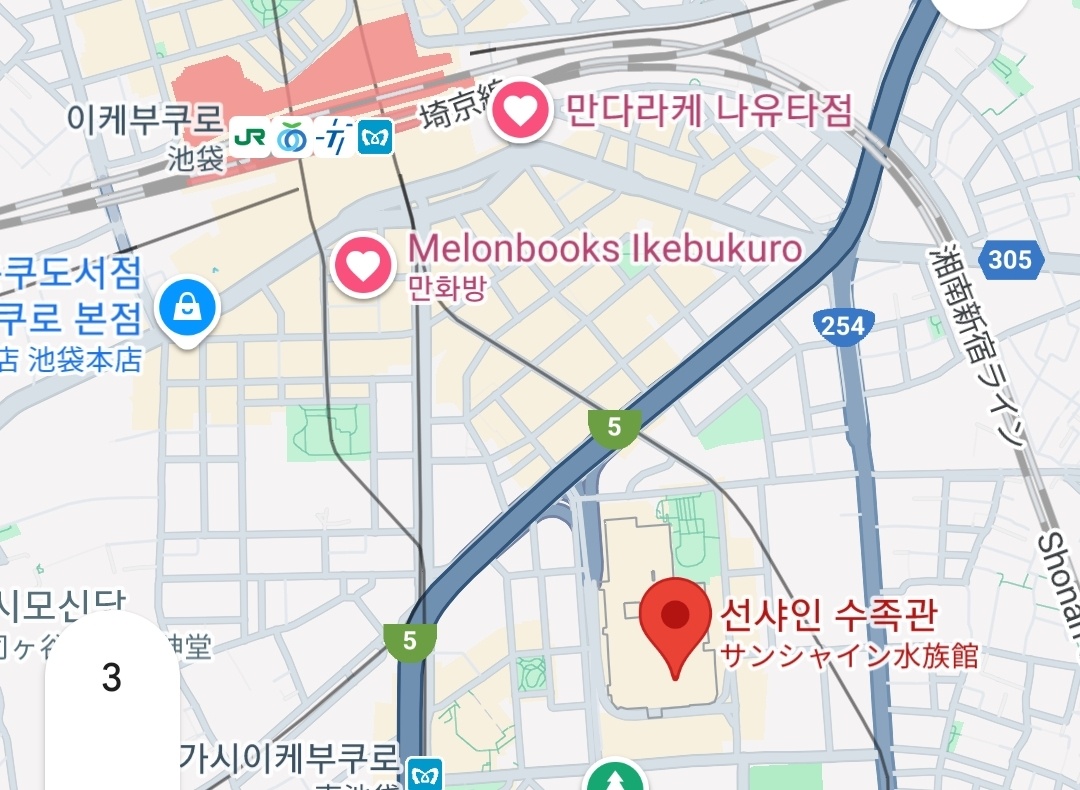This screenshot has height=790, width=1080.
Task: Open the bookstore shopping bag pin
Action: [x=187, y=308]
